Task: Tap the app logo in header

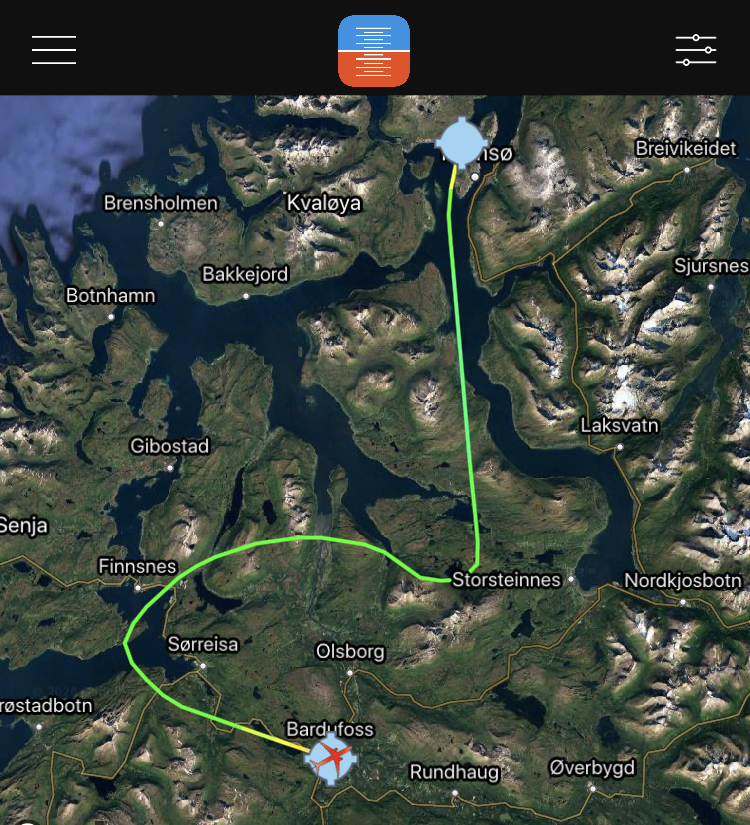Action: point(374,51)
